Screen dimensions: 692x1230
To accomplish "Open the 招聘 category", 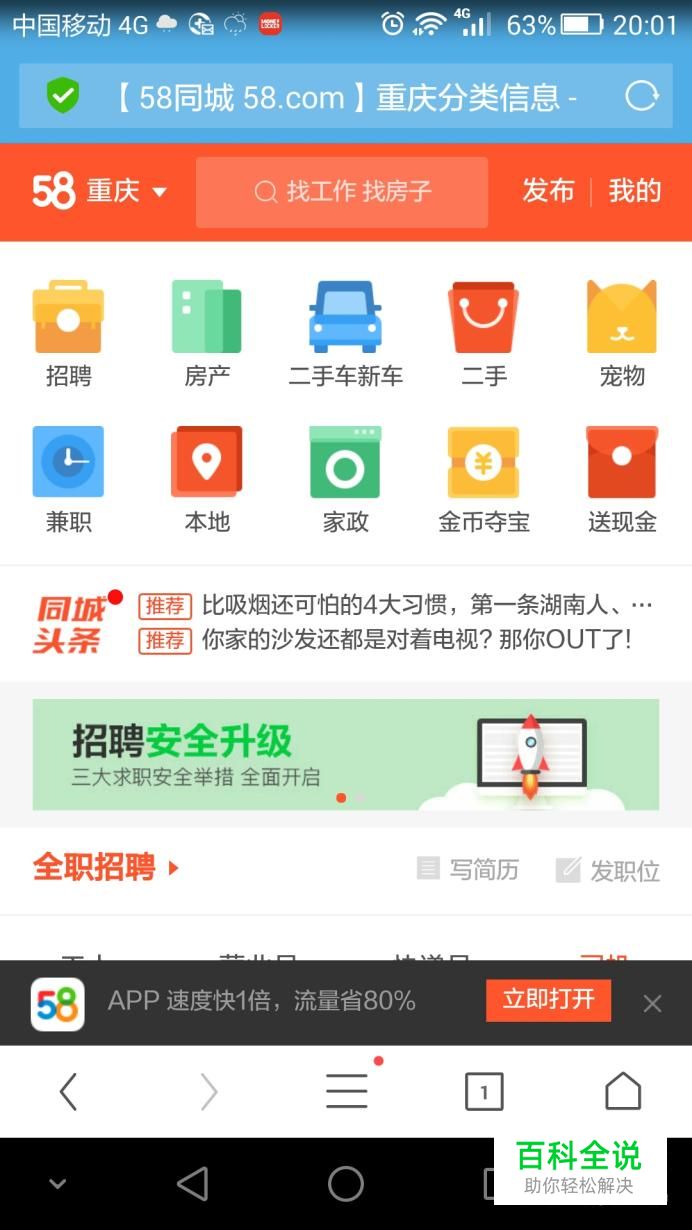I will click(x=68, y=333).
